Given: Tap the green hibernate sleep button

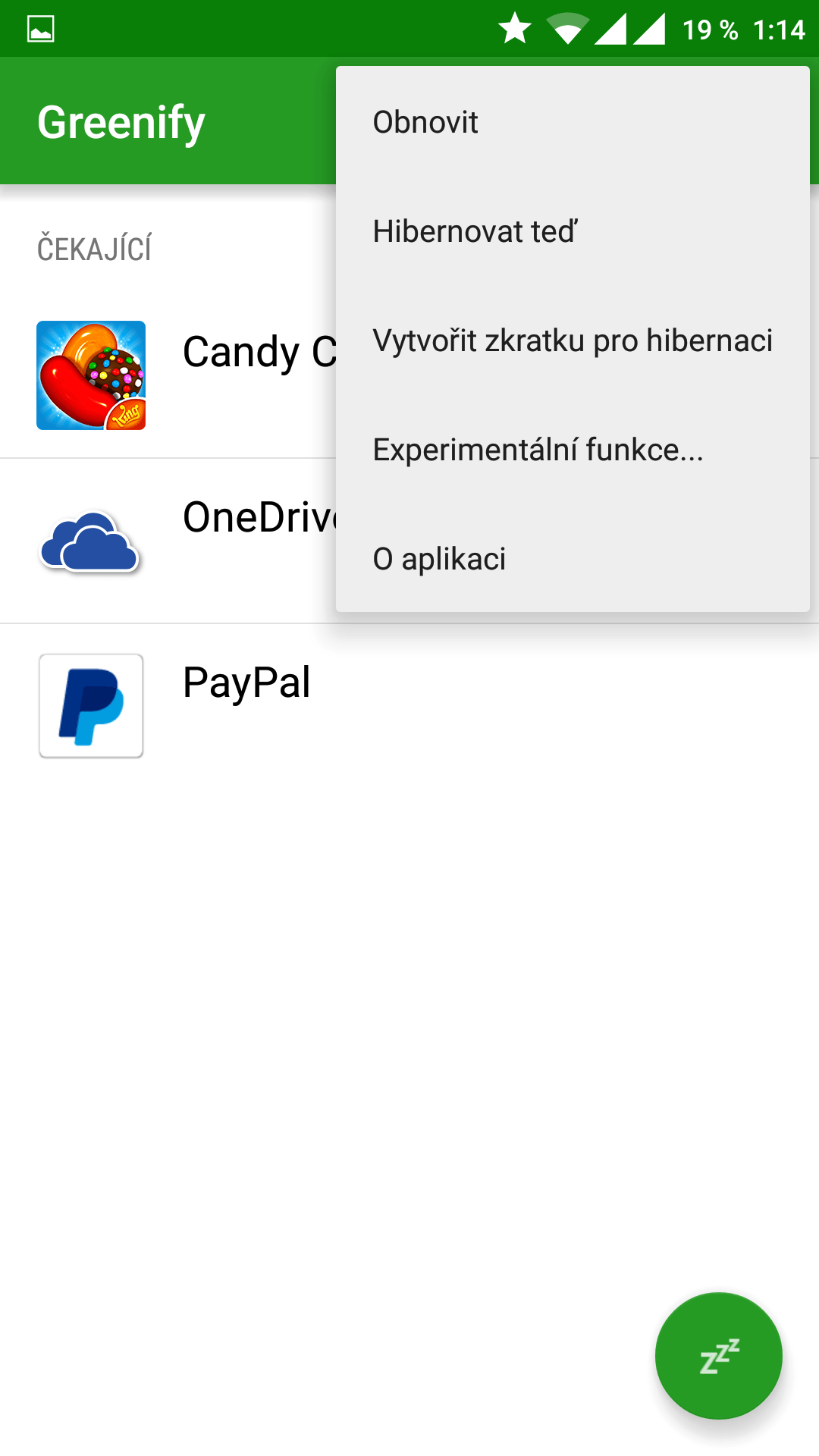Looking at the screenshot, I should tap(718, 1355).
